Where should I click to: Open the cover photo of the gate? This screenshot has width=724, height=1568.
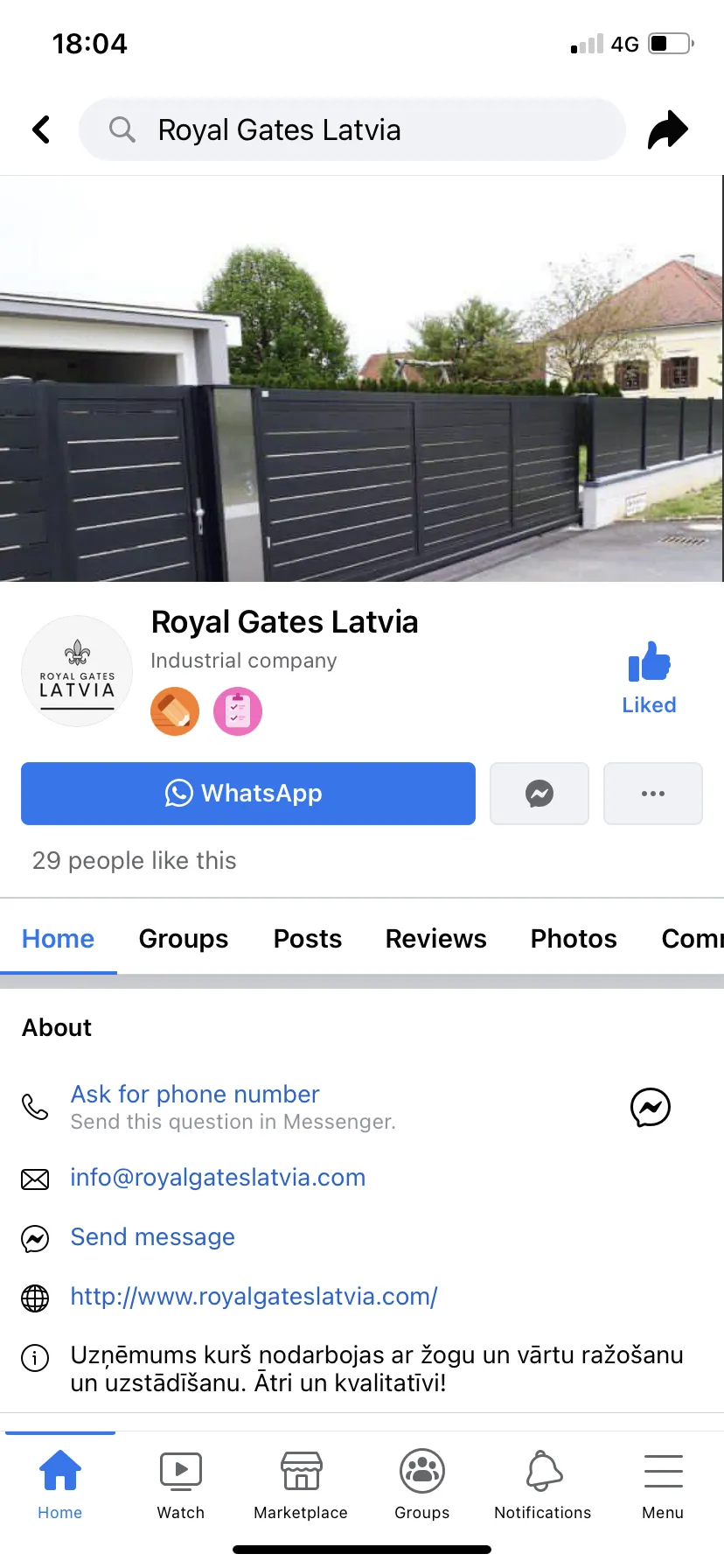coord(362,379)
